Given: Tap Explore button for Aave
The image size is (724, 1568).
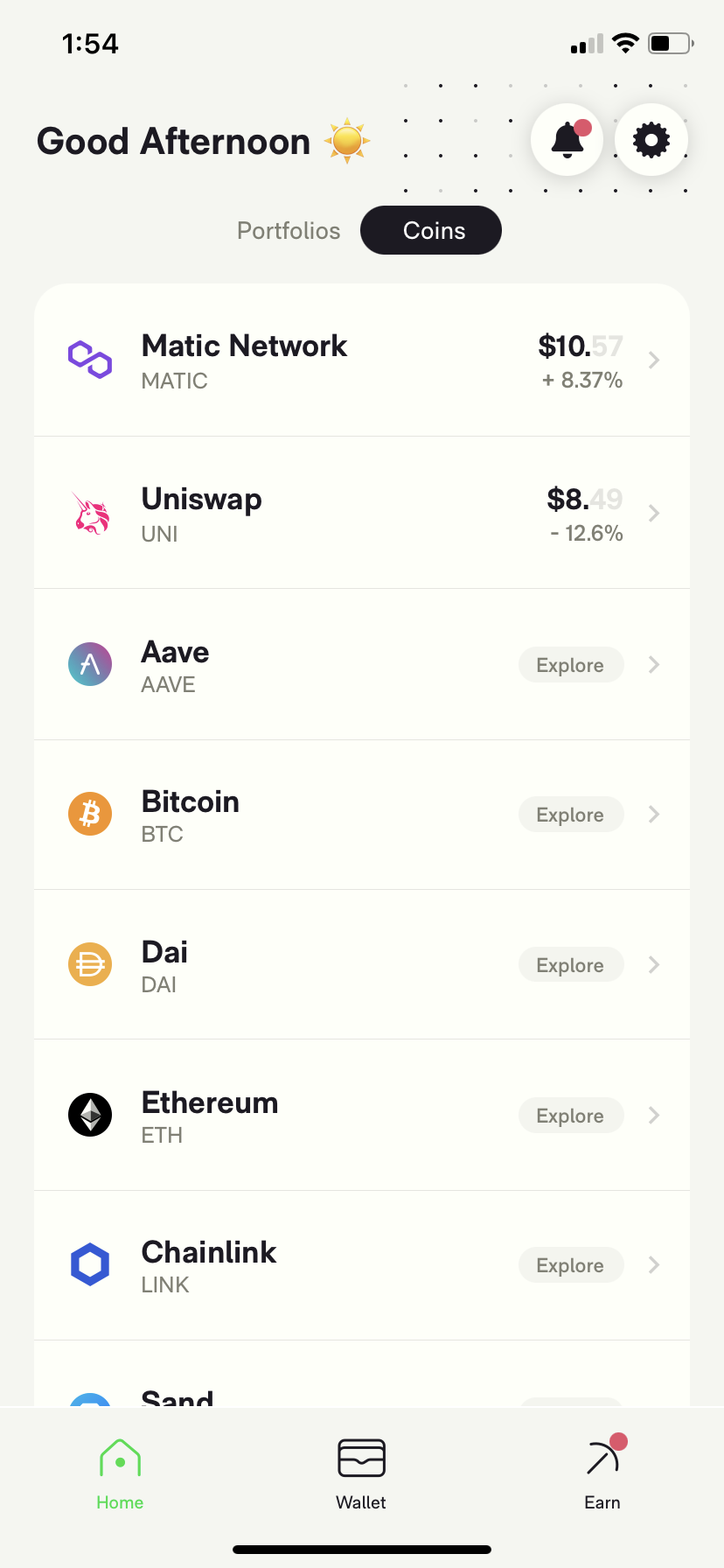Looking at the screenshot, I should [570, 665].
